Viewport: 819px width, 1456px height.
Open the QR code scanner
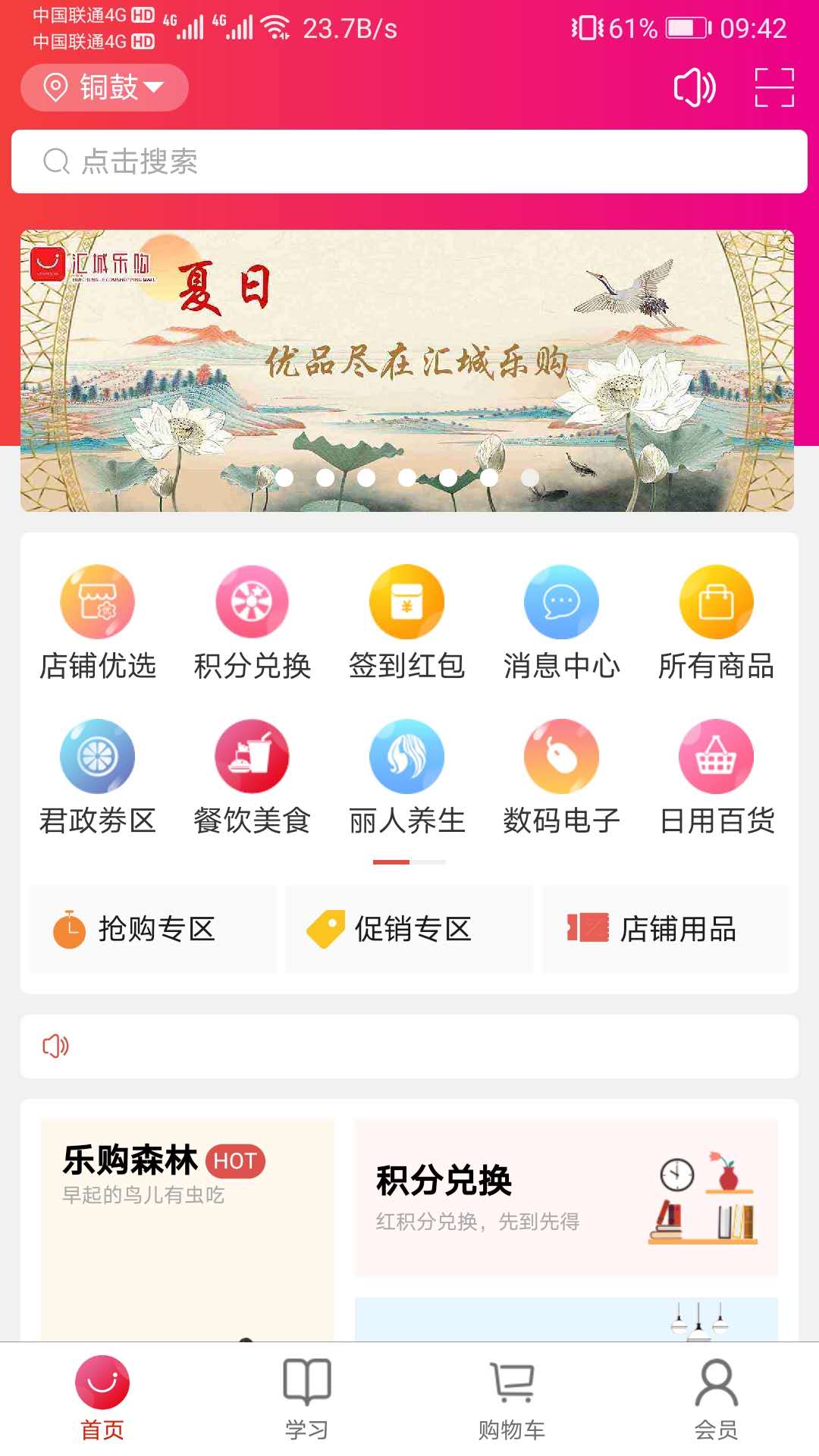[x=774, y=87]
